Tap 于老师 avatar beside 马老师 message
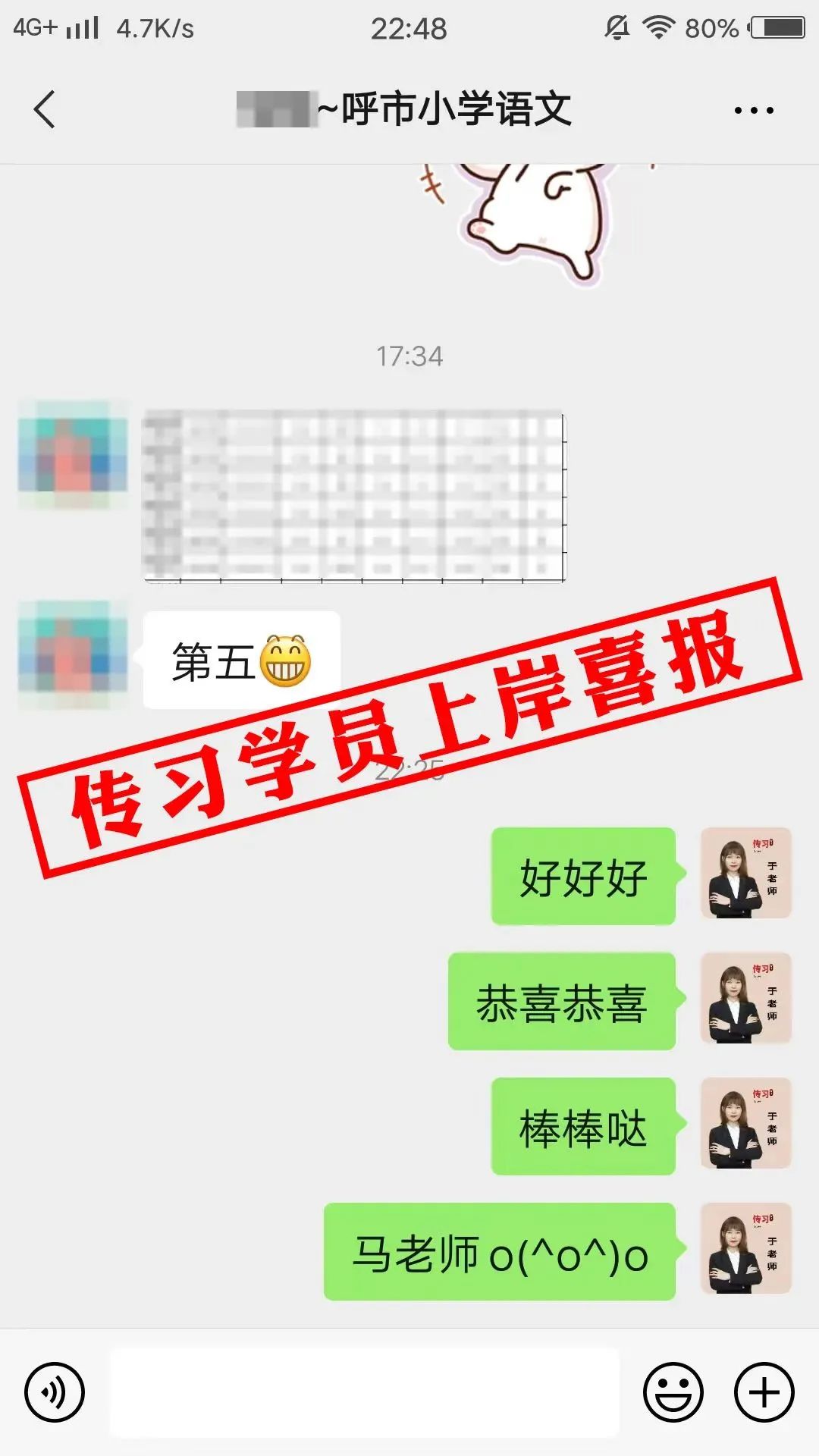 click(x=746, y=1249)
